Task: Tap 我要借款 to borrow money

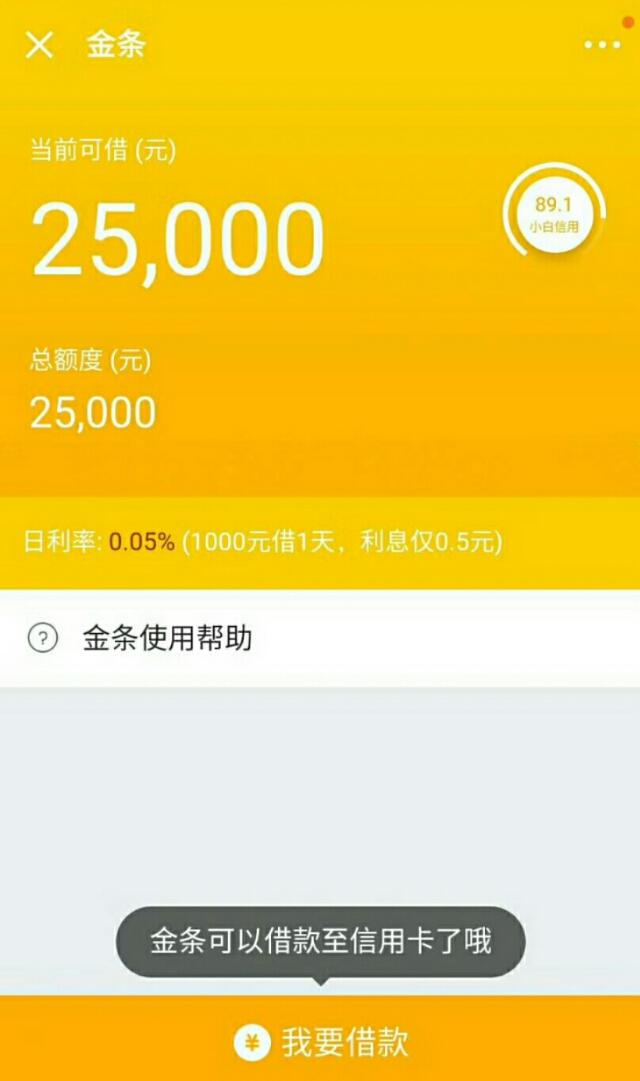Action: (x=320, y=1042)
